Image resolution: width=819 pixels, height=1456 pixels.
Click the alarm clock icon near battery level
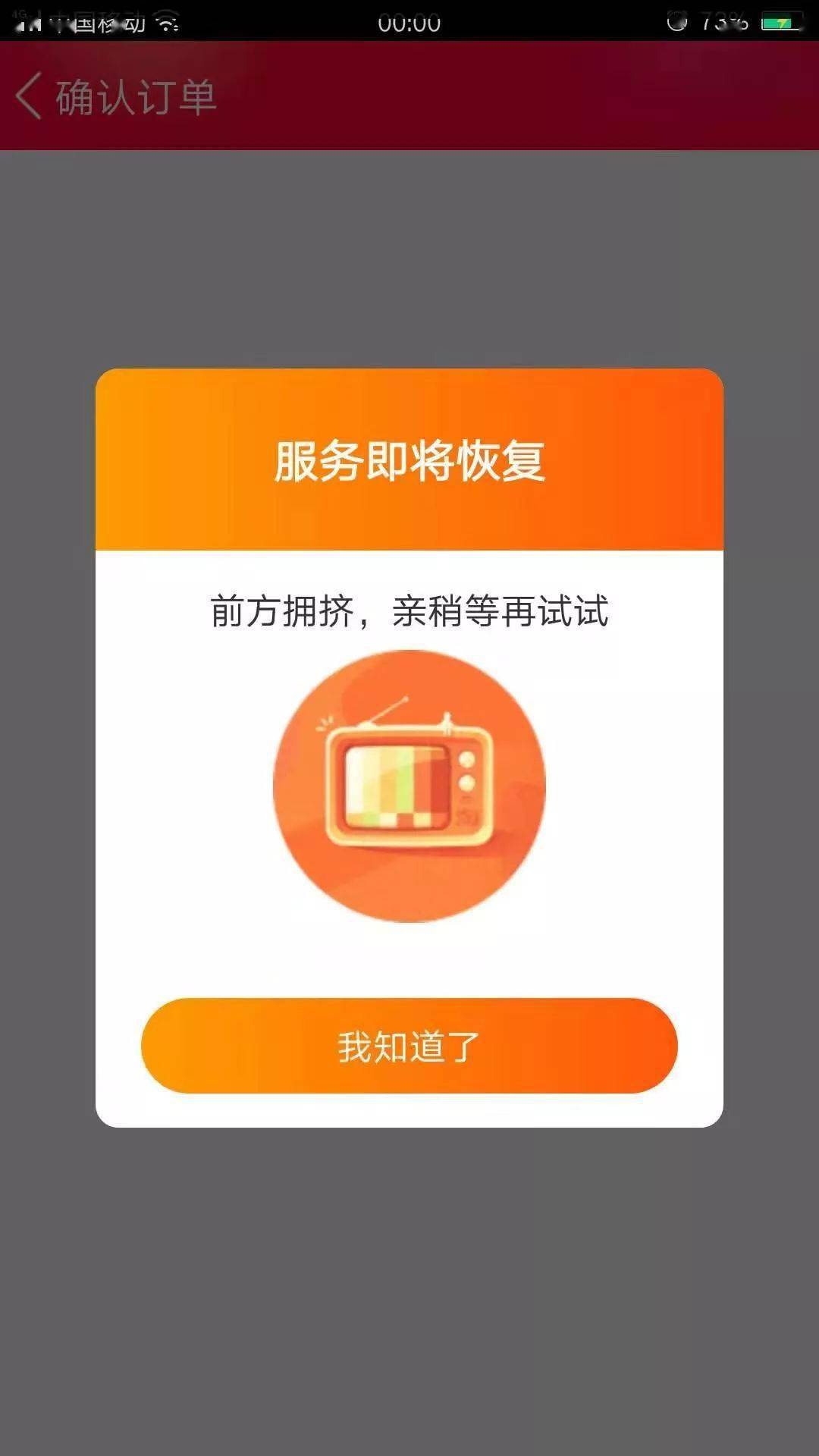pos(677,20)
